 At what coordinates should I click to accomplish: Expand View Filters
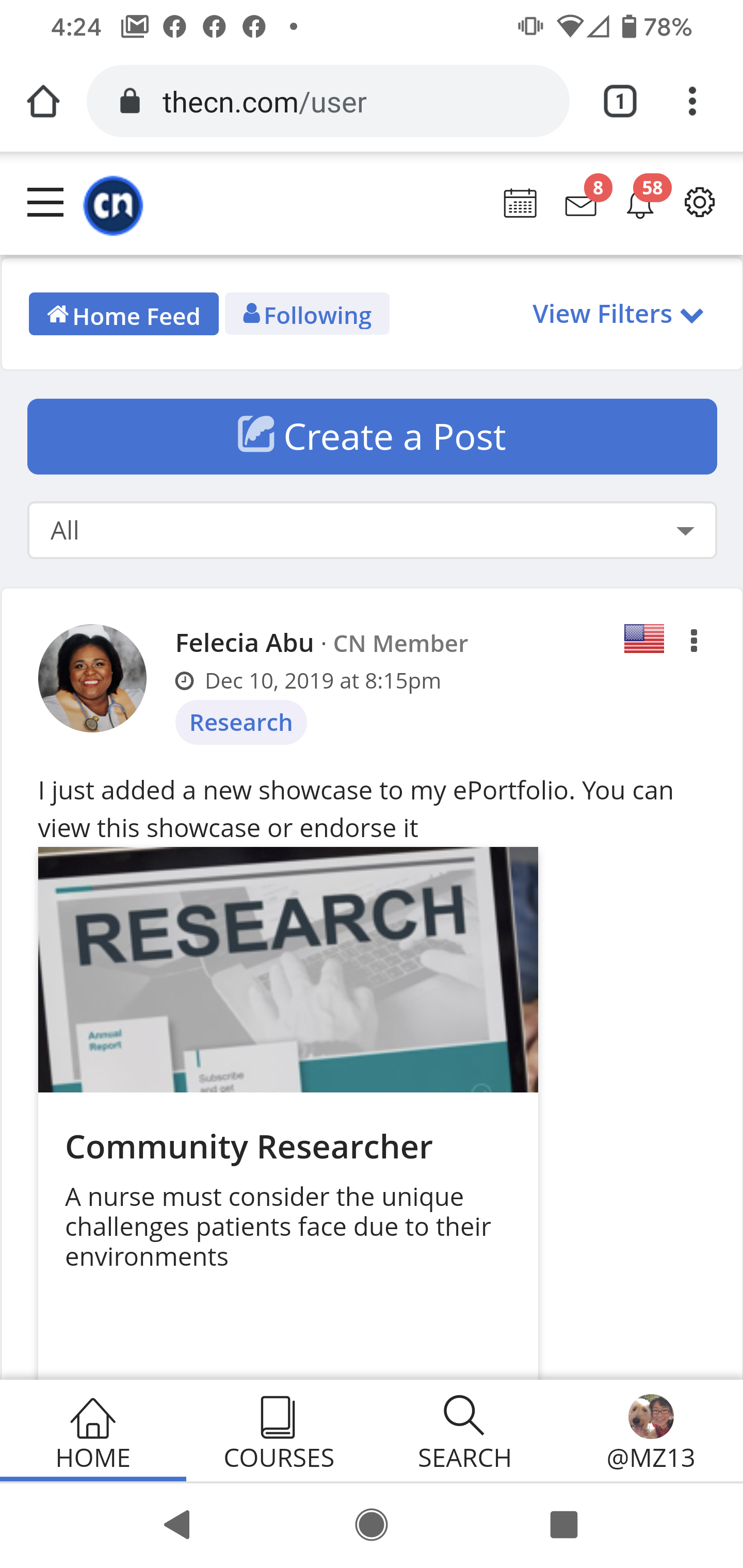[x=618, y=314]
